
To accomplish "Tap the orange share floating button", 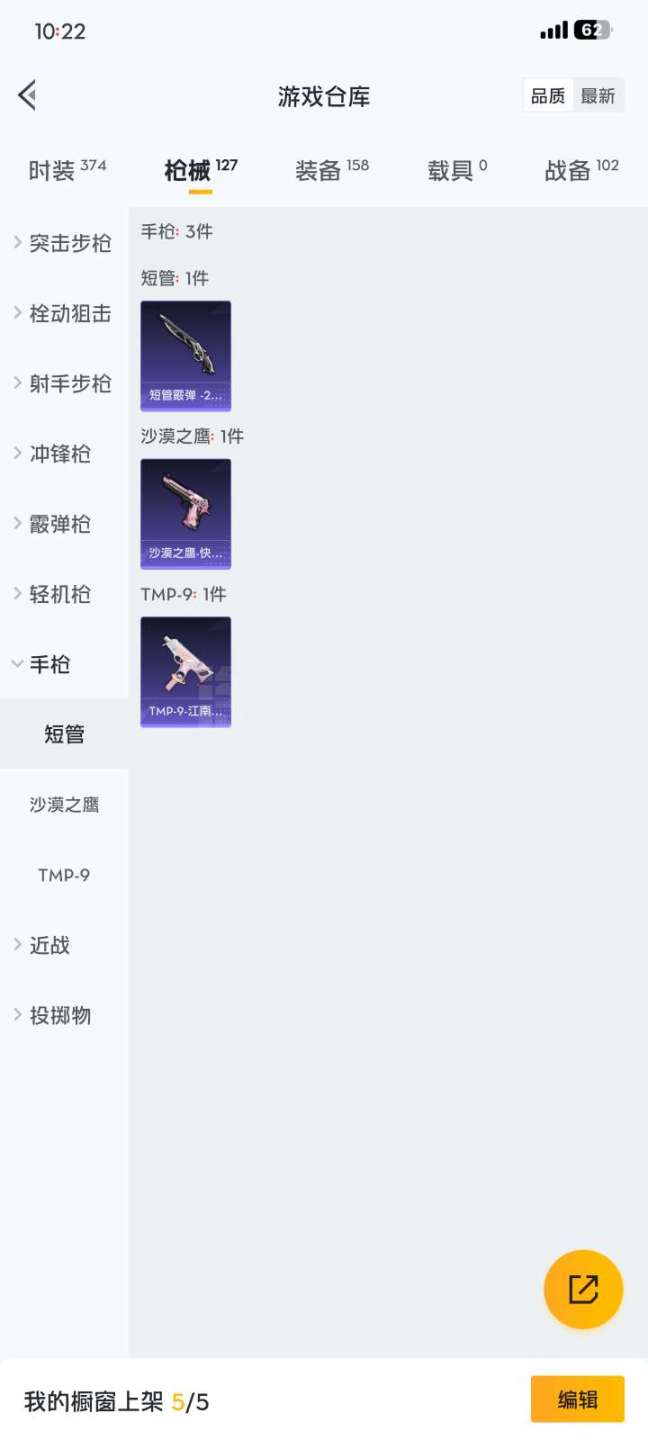I will (583, 1290).
